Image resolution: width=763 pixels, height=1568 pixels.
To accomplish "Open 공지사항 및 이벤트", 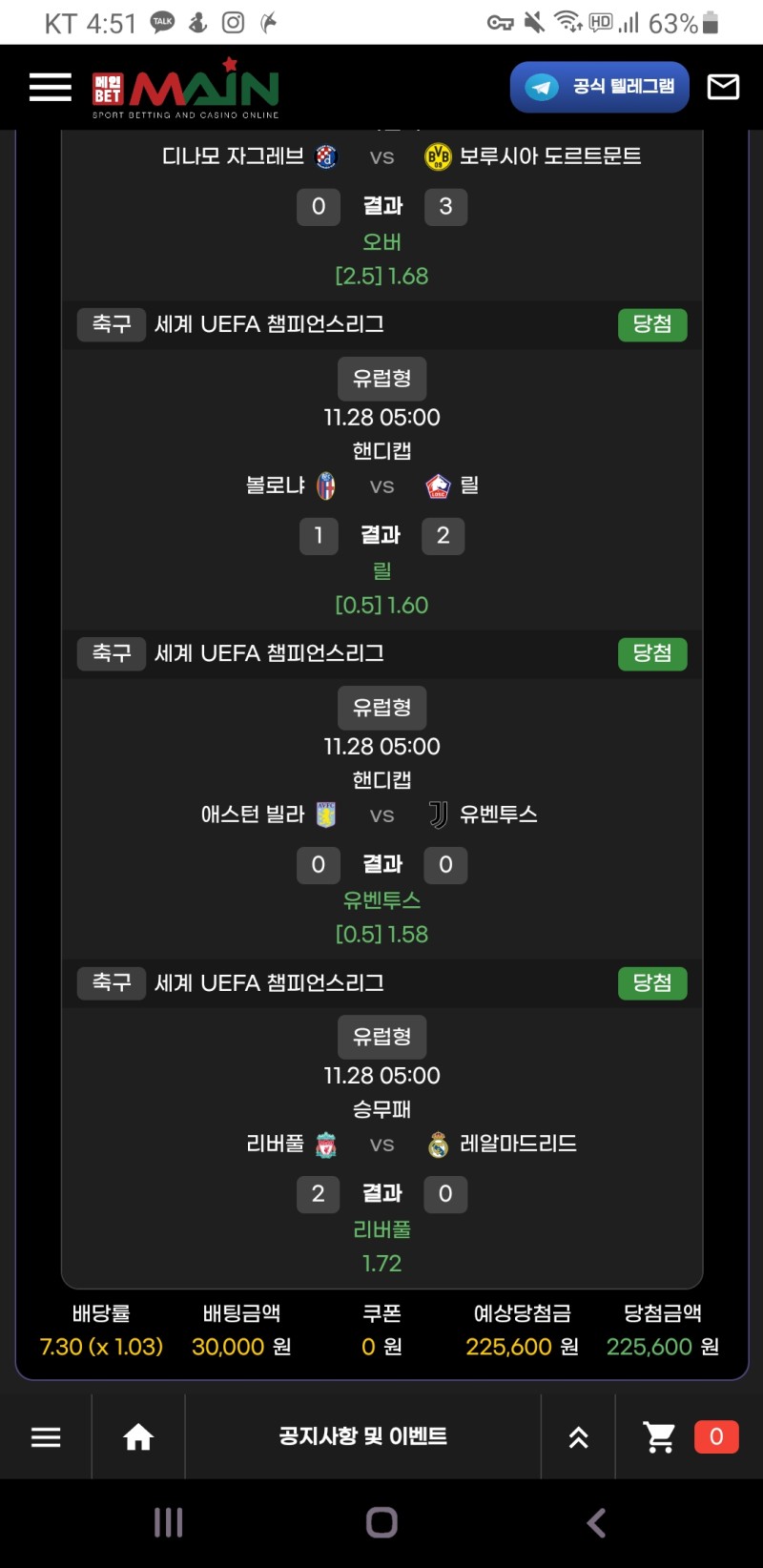I will point(362,1436).
